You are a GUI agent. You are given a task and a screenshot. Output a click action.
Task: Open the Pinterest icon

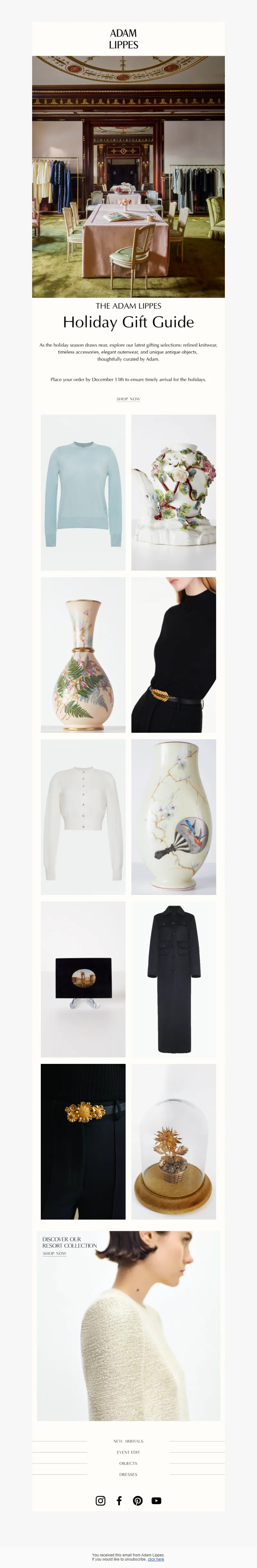click(138, 1500)
